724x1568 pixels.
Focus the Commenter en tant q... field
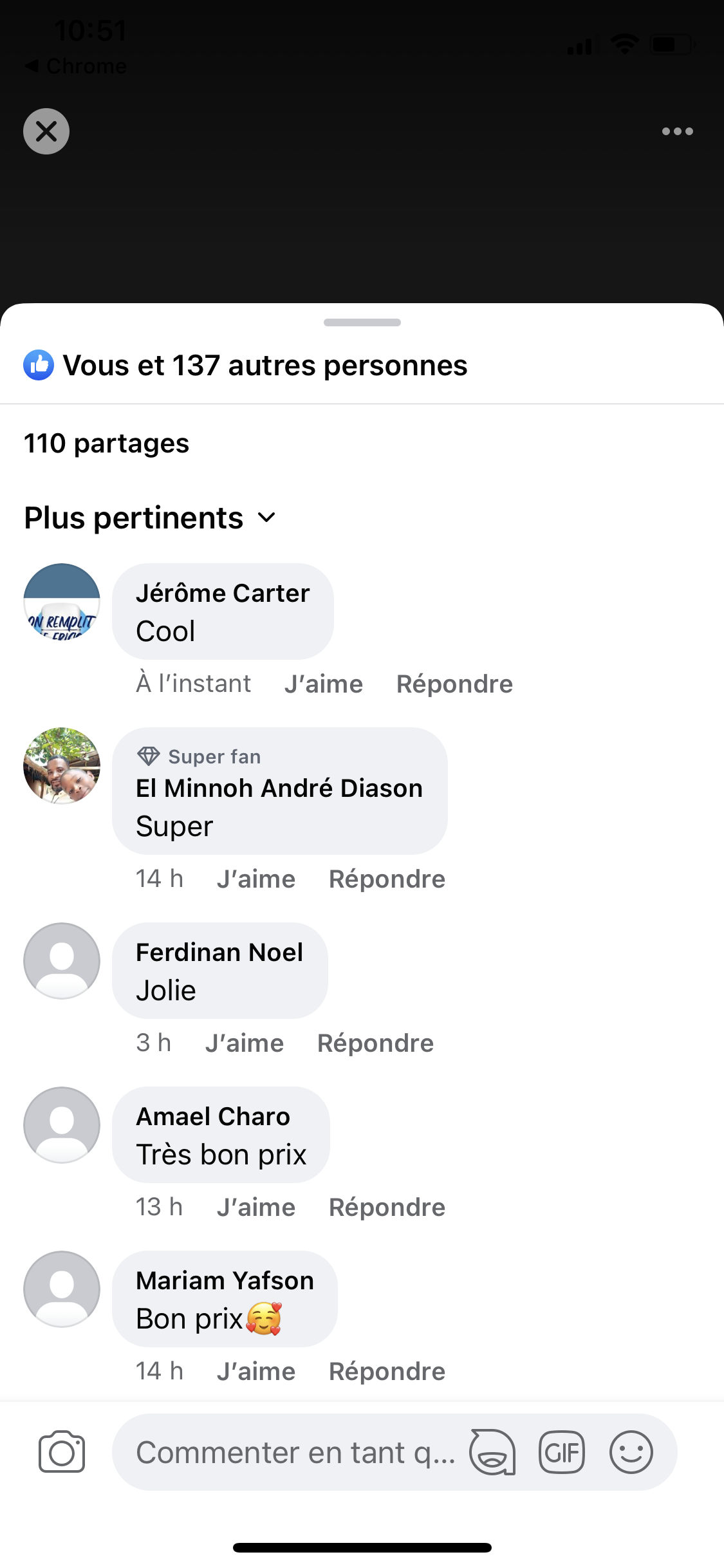(x=296, y=1452)
